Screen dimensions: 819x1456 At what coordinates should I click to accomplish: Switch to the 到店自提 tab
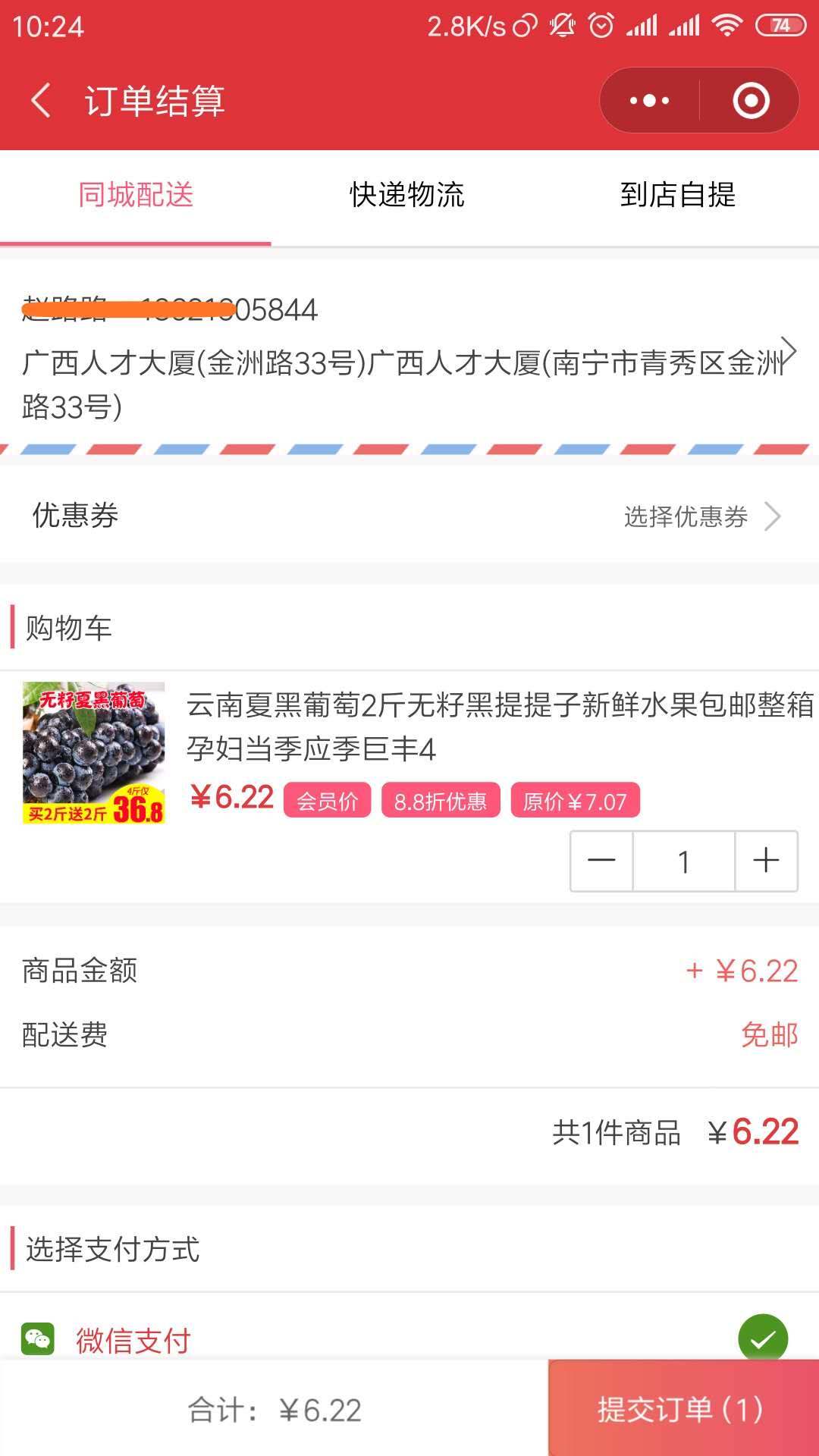point(678,196)
